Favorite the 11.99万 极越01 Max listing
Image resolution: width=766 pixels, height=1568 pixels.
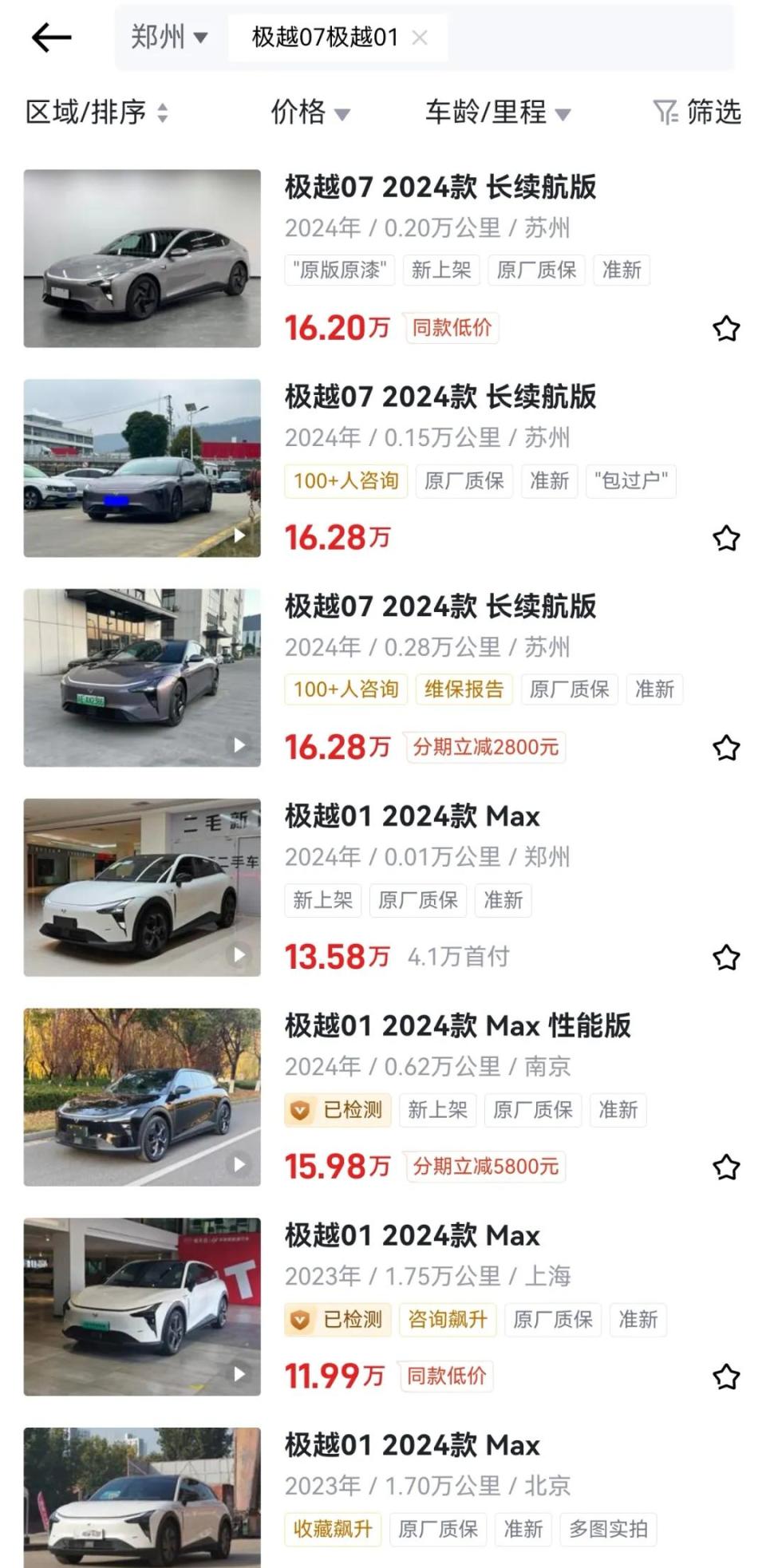[x=726, y=1376]
